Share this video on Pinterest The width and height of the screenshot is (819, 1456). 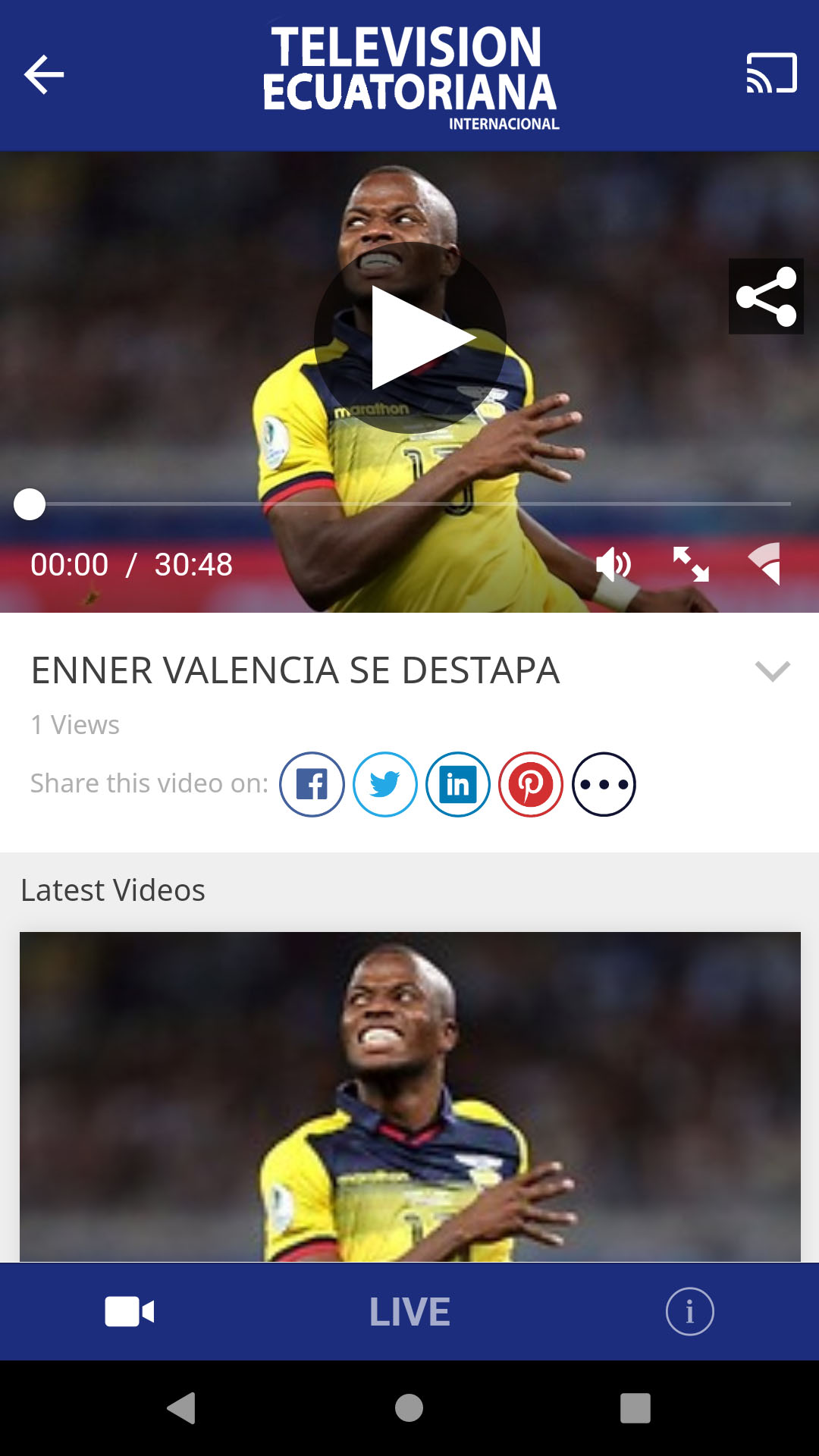pyautogui.click(x=531, y=784)
